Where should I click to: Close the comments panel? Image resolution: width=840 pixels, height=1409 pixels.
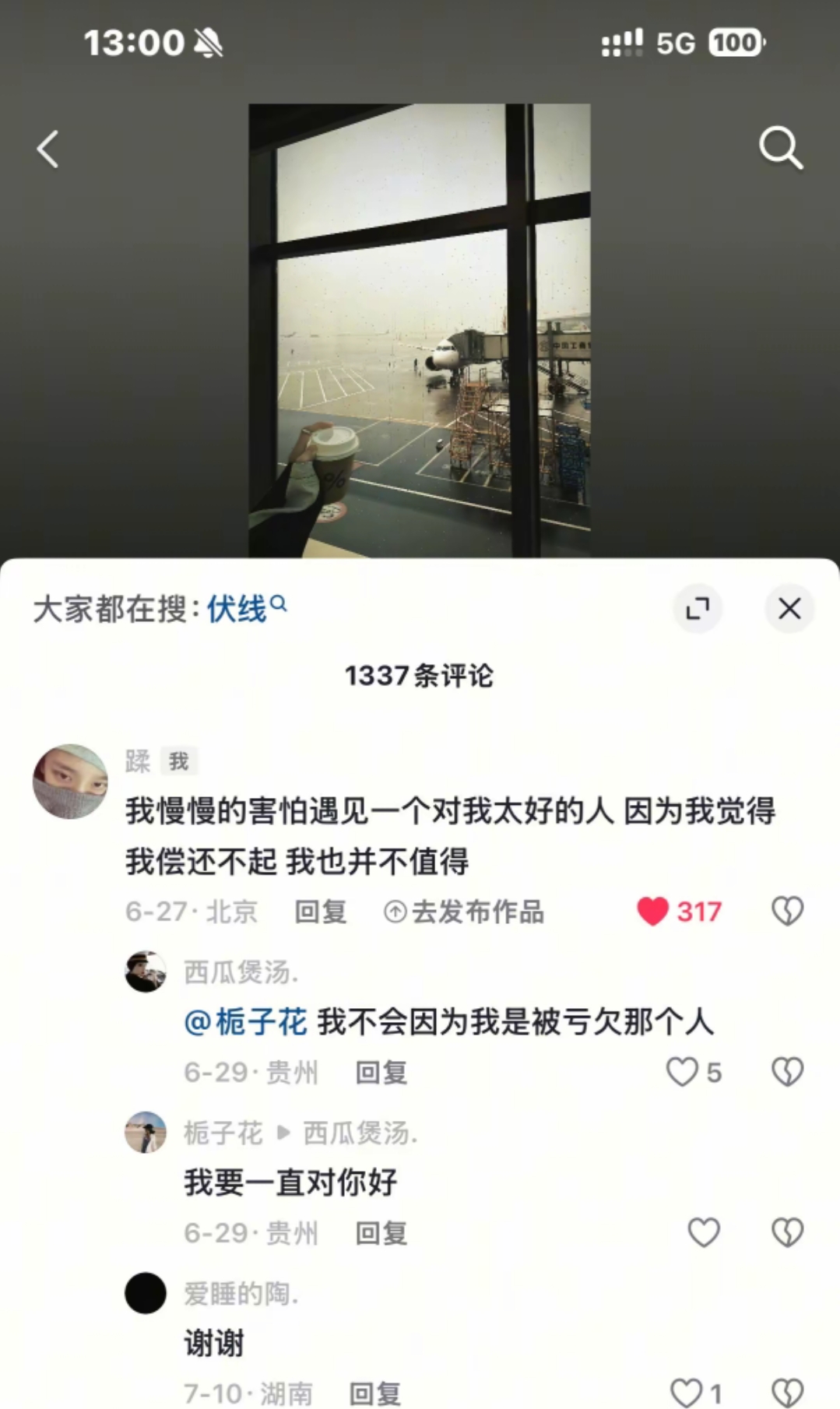pyautogui.click(x=789, y=608)
